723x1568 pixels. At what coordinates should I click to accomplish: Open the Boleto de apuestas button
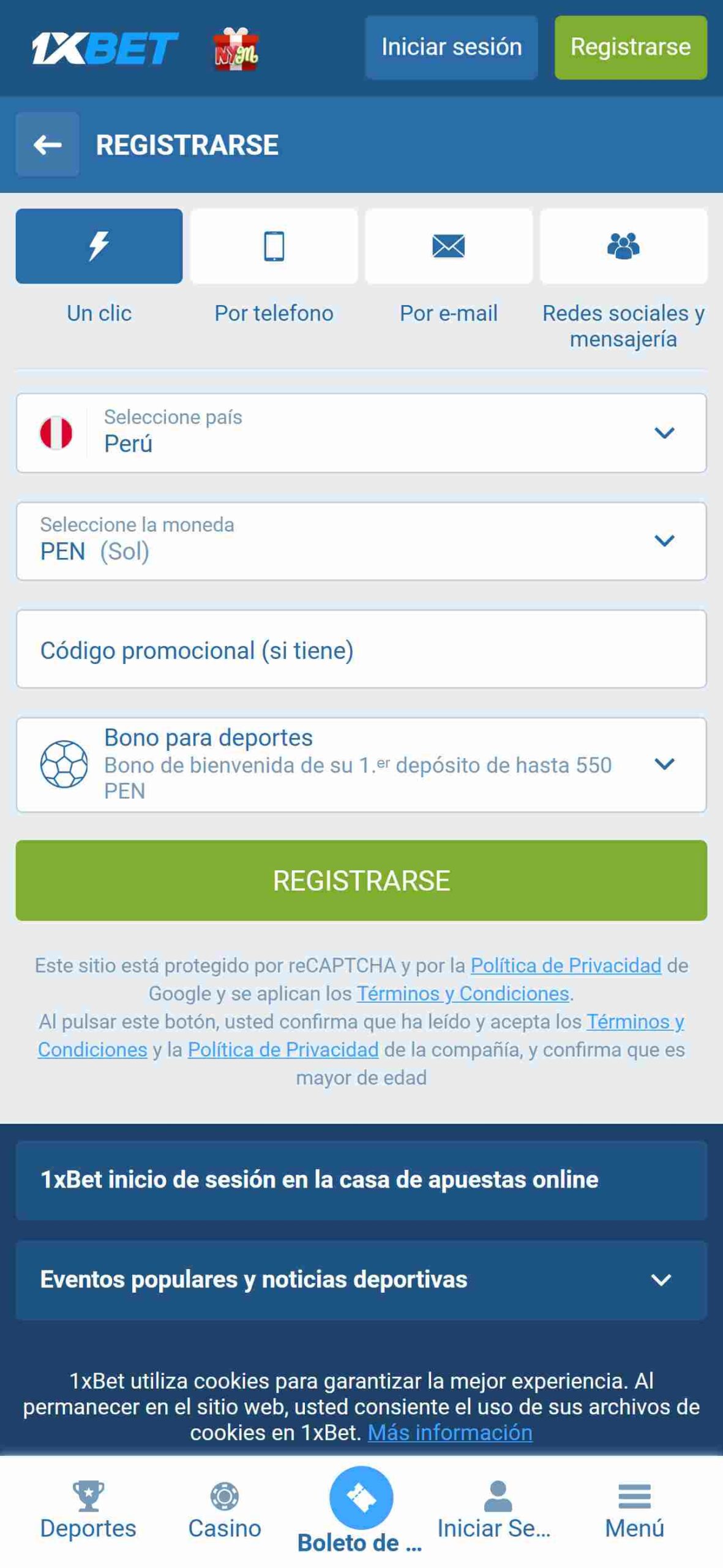(x=361, y=1510)
